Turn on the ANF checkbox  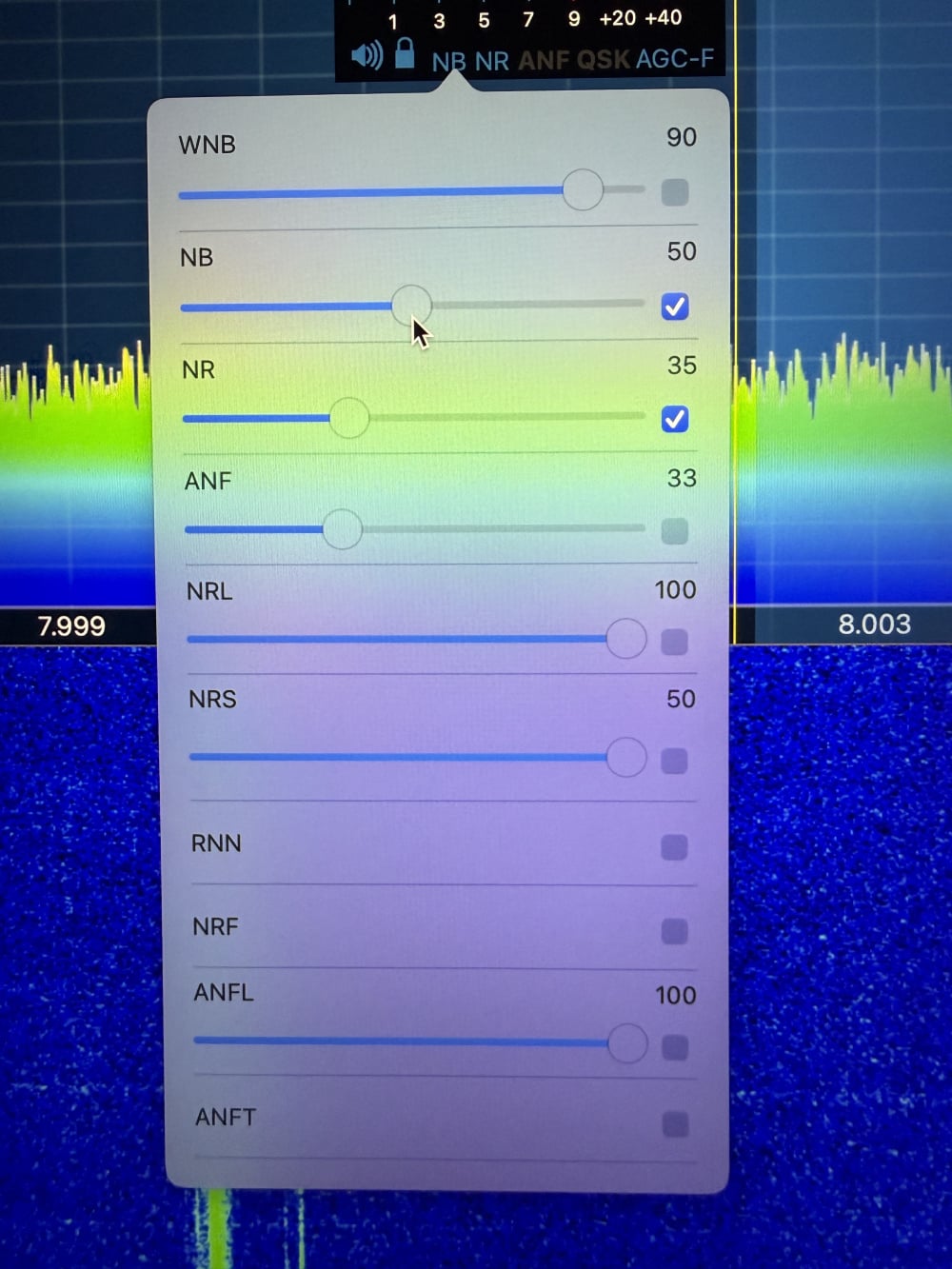(x=675, y=530)
